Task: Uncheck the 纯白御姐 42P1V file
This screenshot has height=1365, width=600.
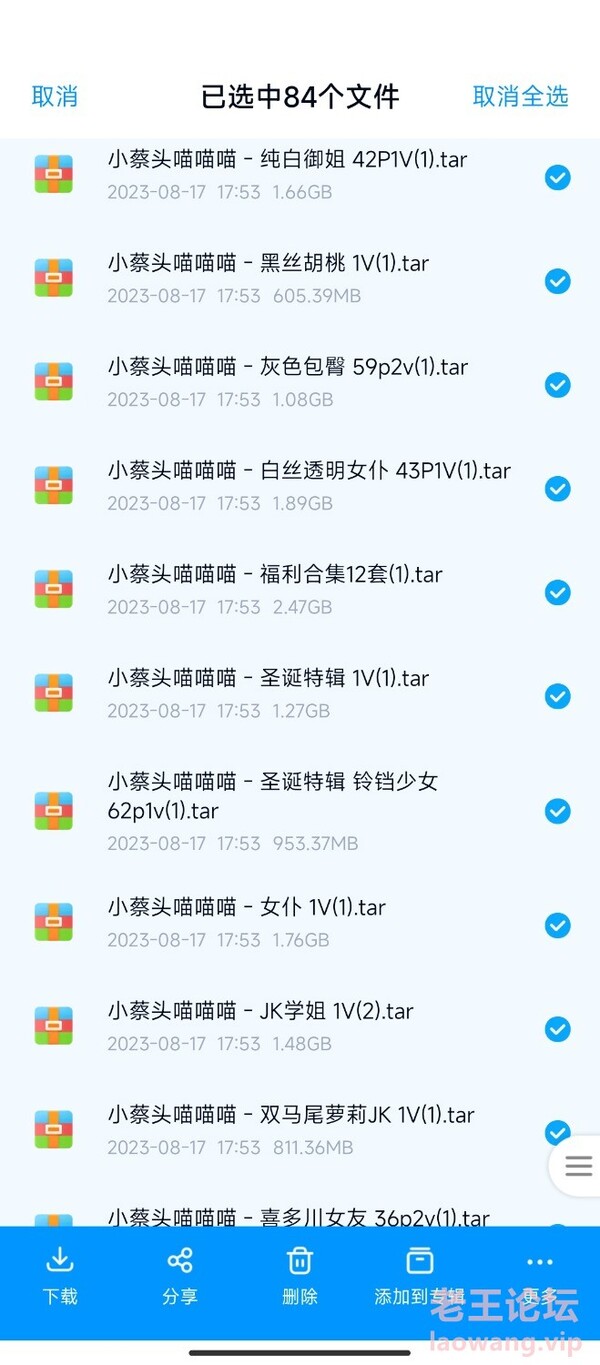Action: pos(557,178)
